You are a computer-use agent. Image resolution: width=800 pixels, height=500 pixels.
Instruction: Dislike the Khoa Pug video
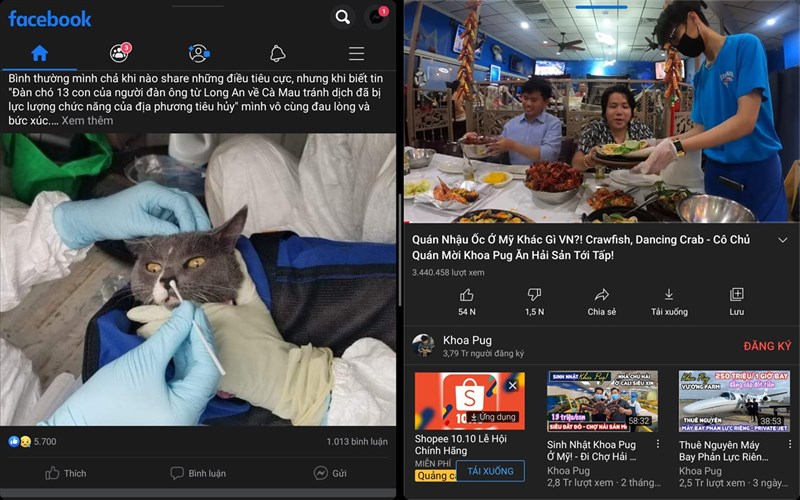534,299
